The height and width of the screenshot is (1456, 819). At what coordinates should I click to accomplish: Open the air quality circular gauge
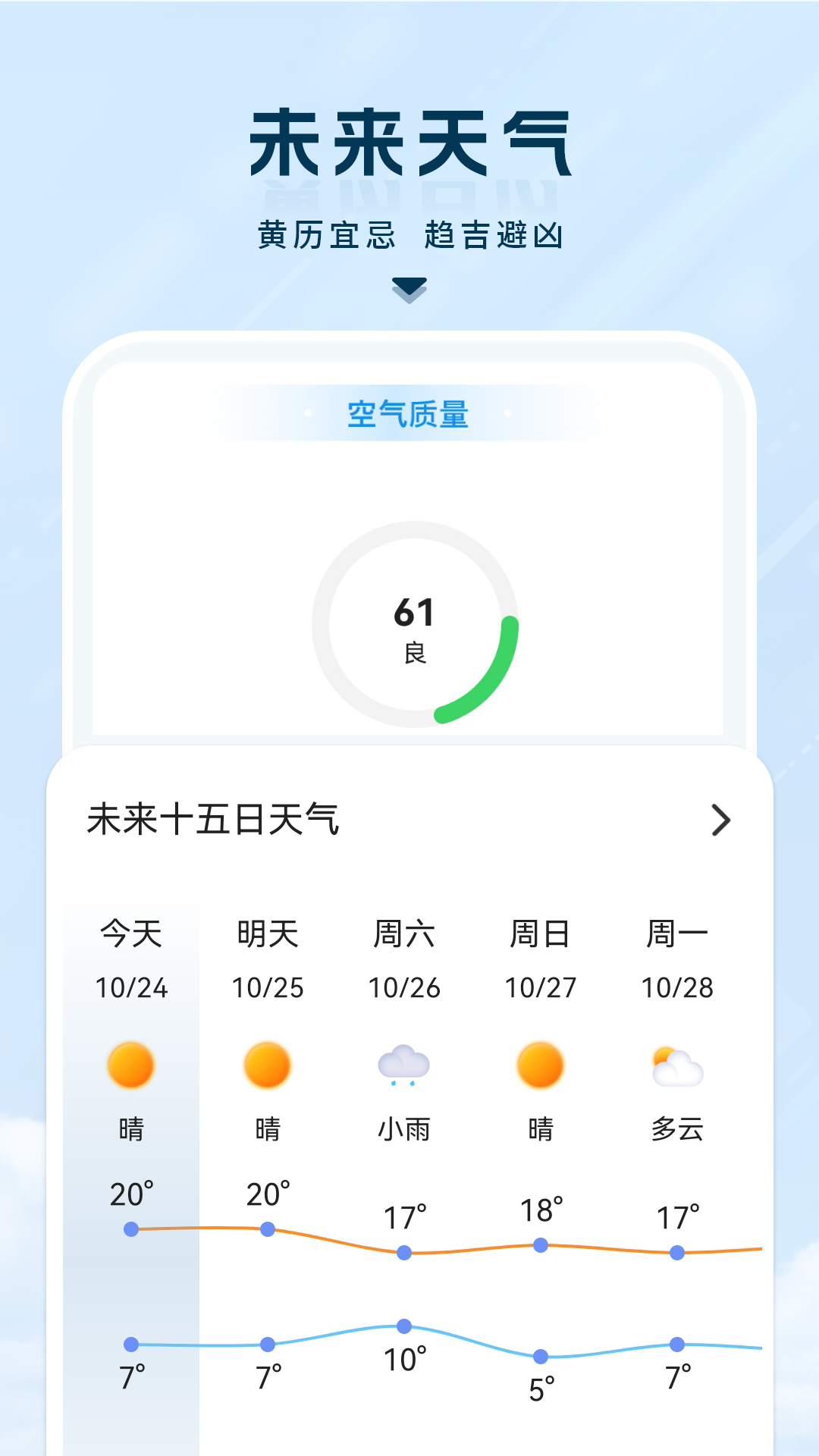point(413,623)
